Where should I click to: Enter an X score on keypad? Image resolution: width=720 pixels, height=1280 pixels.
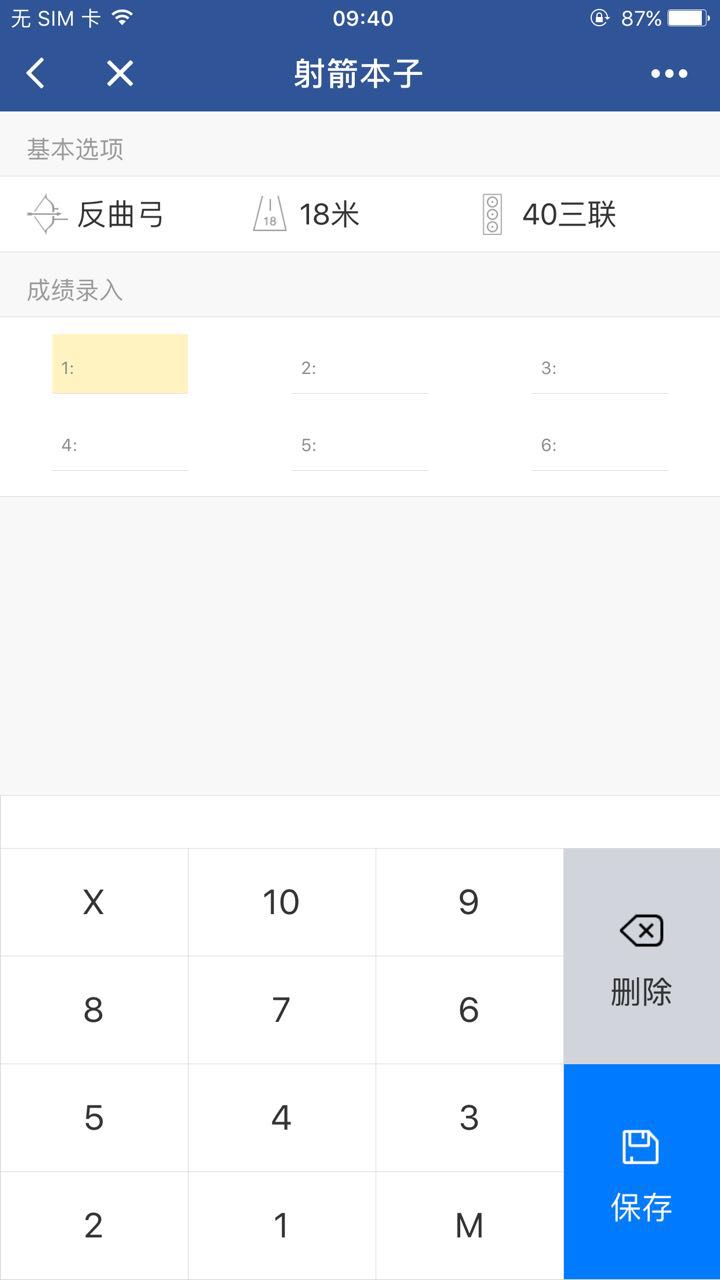pos(94,902)
